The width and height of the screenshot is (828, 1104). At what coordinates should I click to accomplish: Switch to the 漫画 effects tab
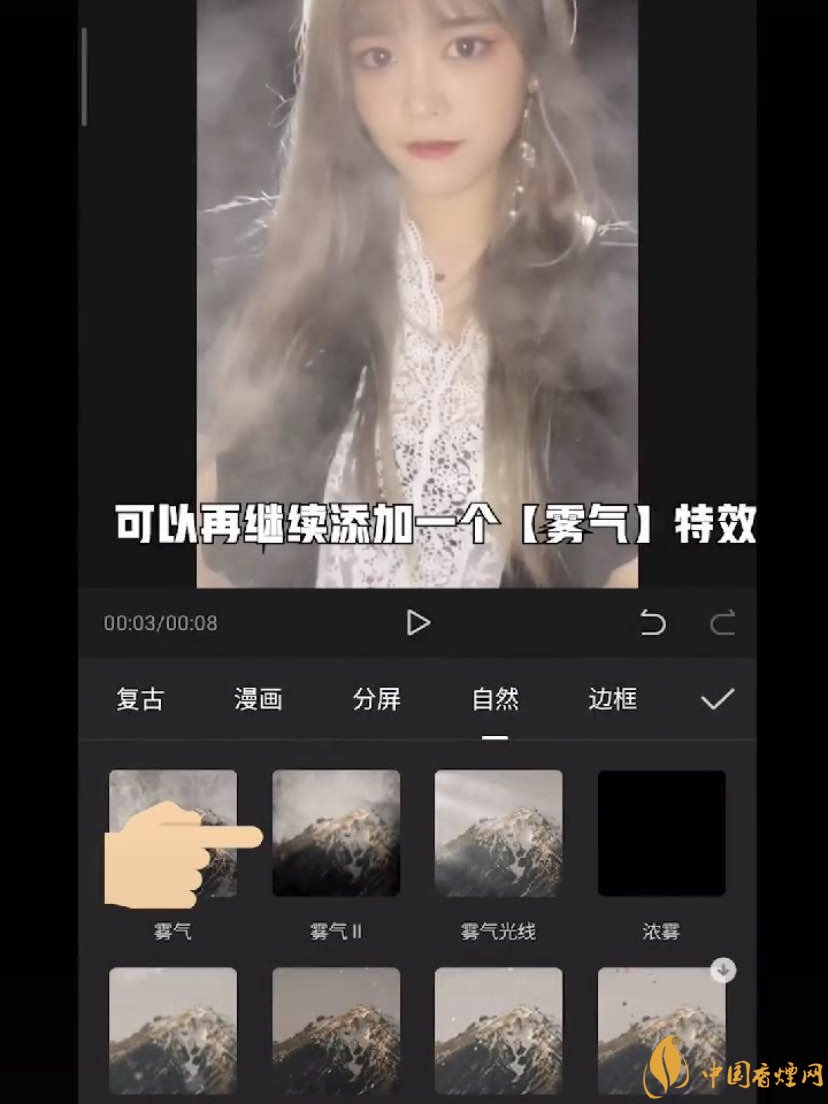click(x=258, y=699)
